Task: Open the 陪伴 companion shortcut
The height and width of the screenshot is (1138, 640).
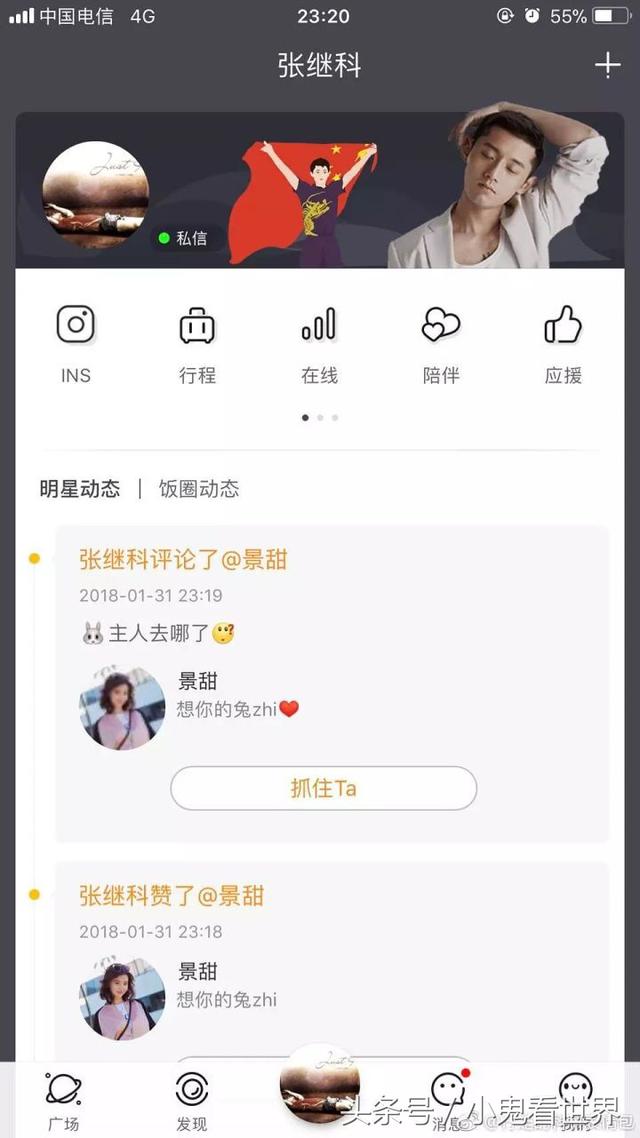Action: point(441,345)
